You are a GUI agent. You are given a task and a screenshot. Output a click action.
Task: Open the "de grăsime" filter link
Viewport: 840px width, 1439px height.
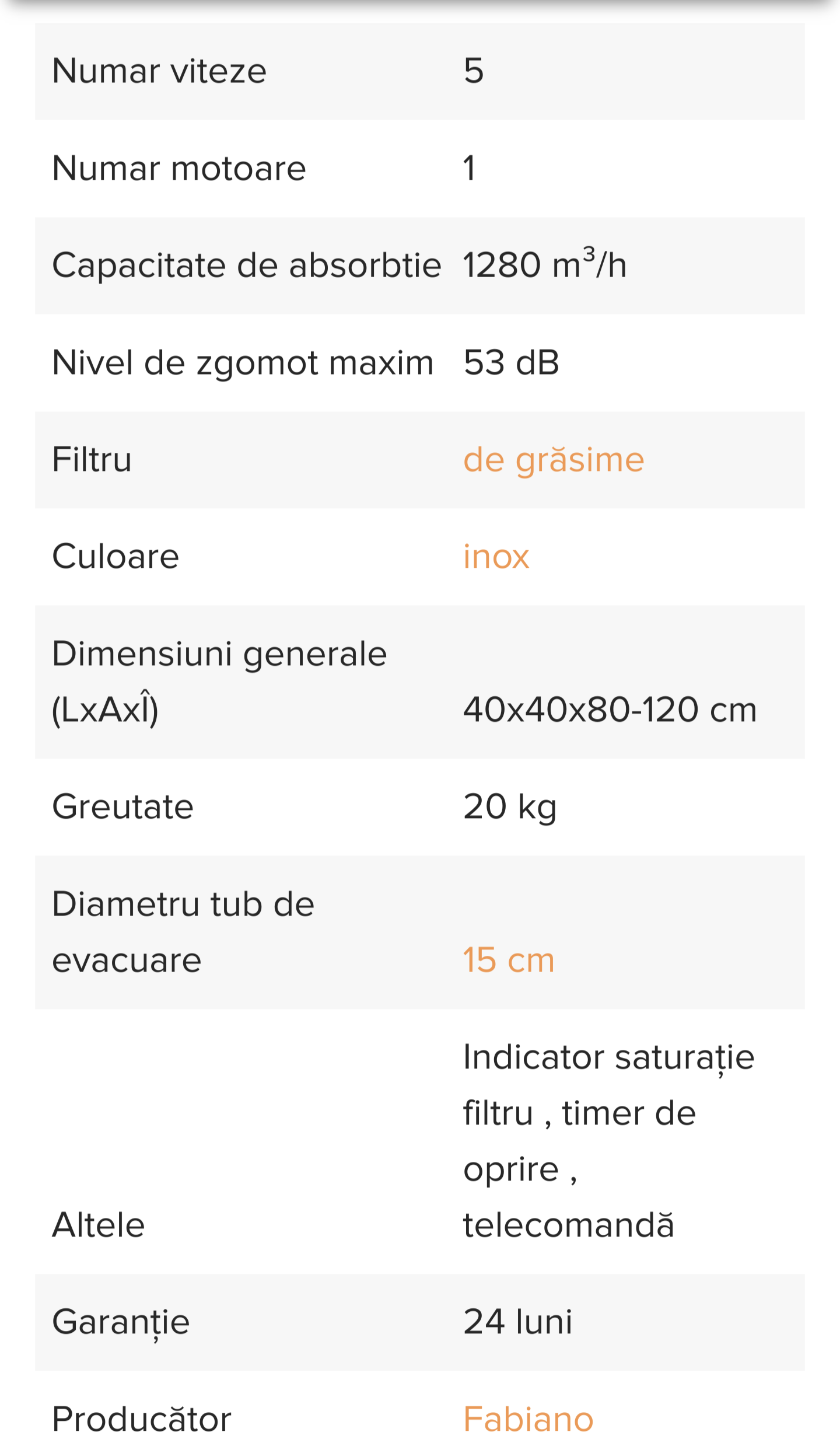[554, 460]
